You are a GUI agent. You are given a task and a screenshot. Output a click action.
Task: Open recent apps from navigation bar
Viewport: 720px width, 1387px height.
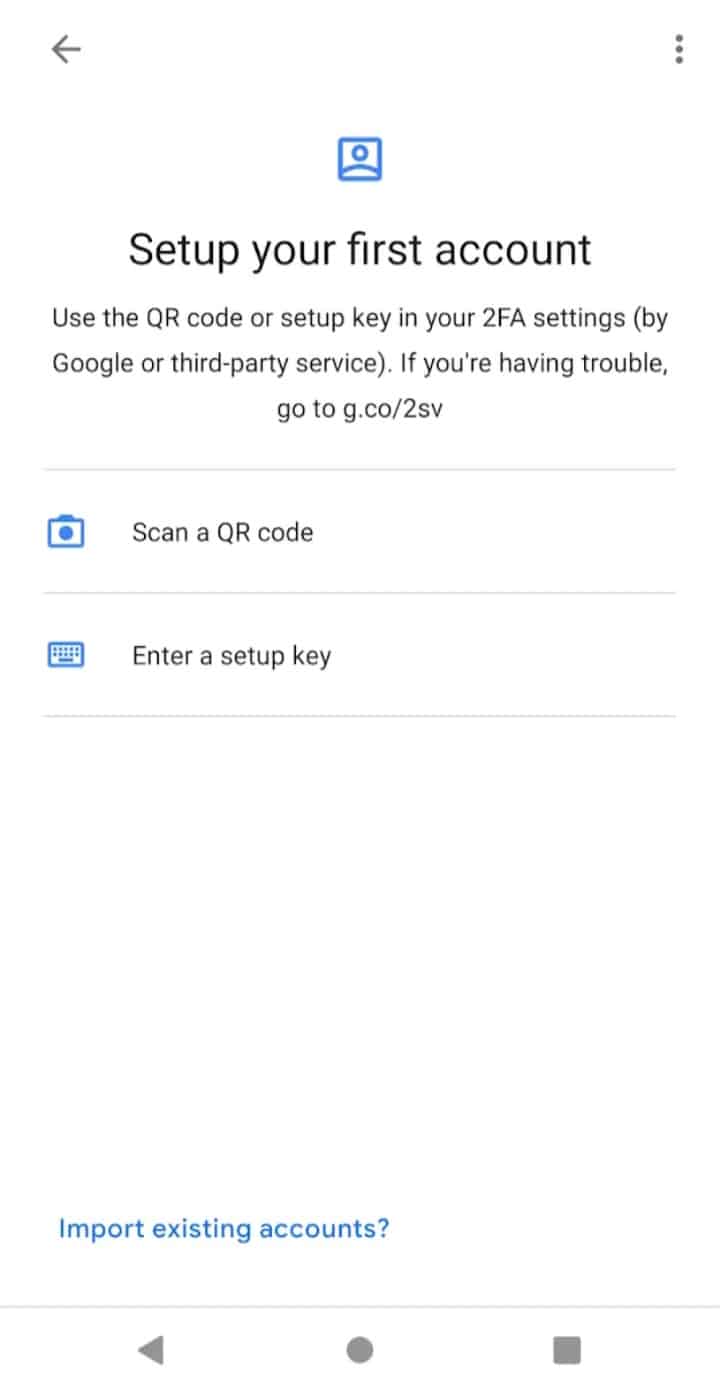pos(567,1350)
